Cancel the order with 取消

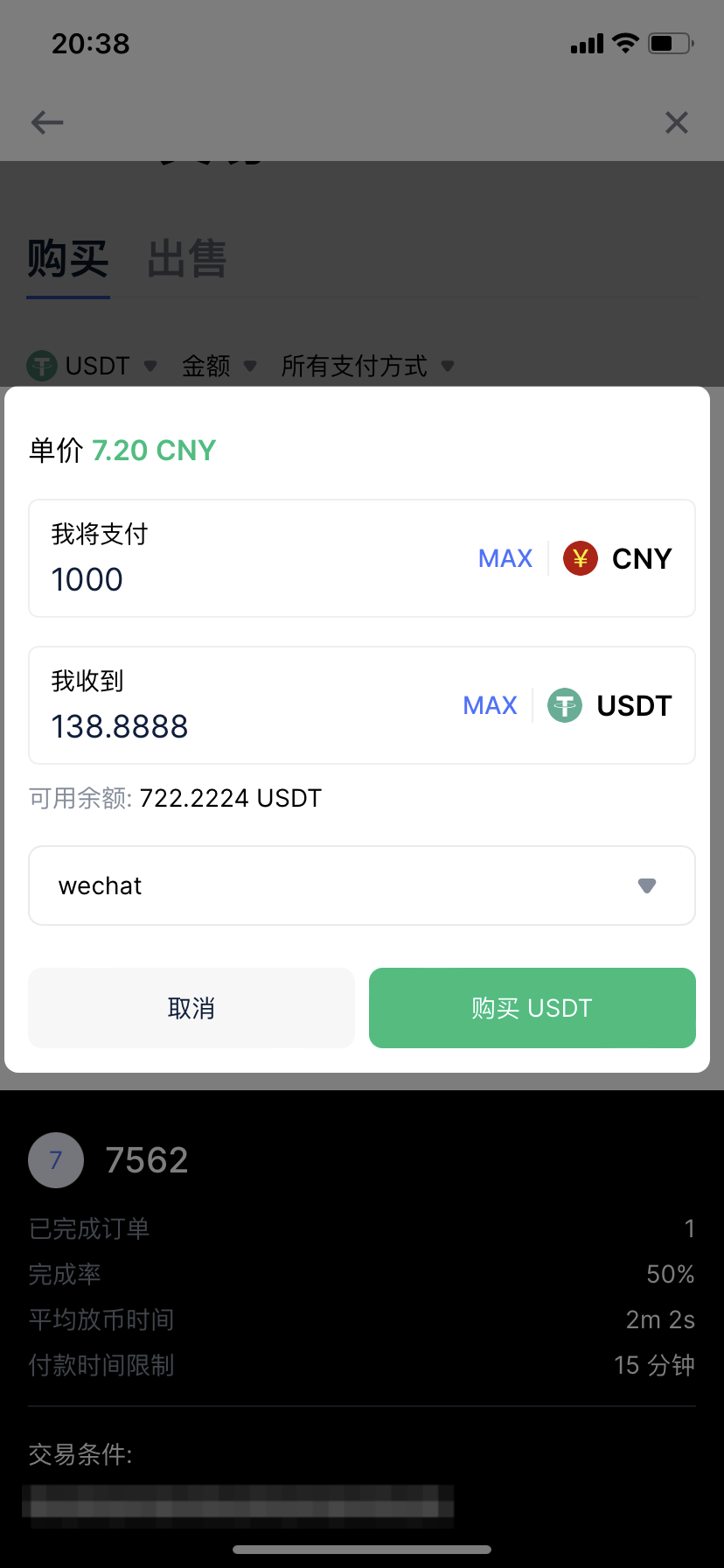(191, 1008)
